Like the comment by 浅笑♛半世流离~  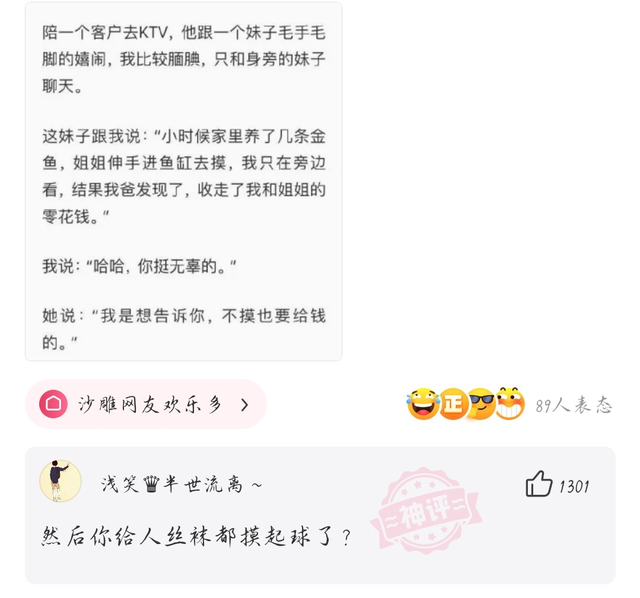pyautogui.click(x=539, y=485)
